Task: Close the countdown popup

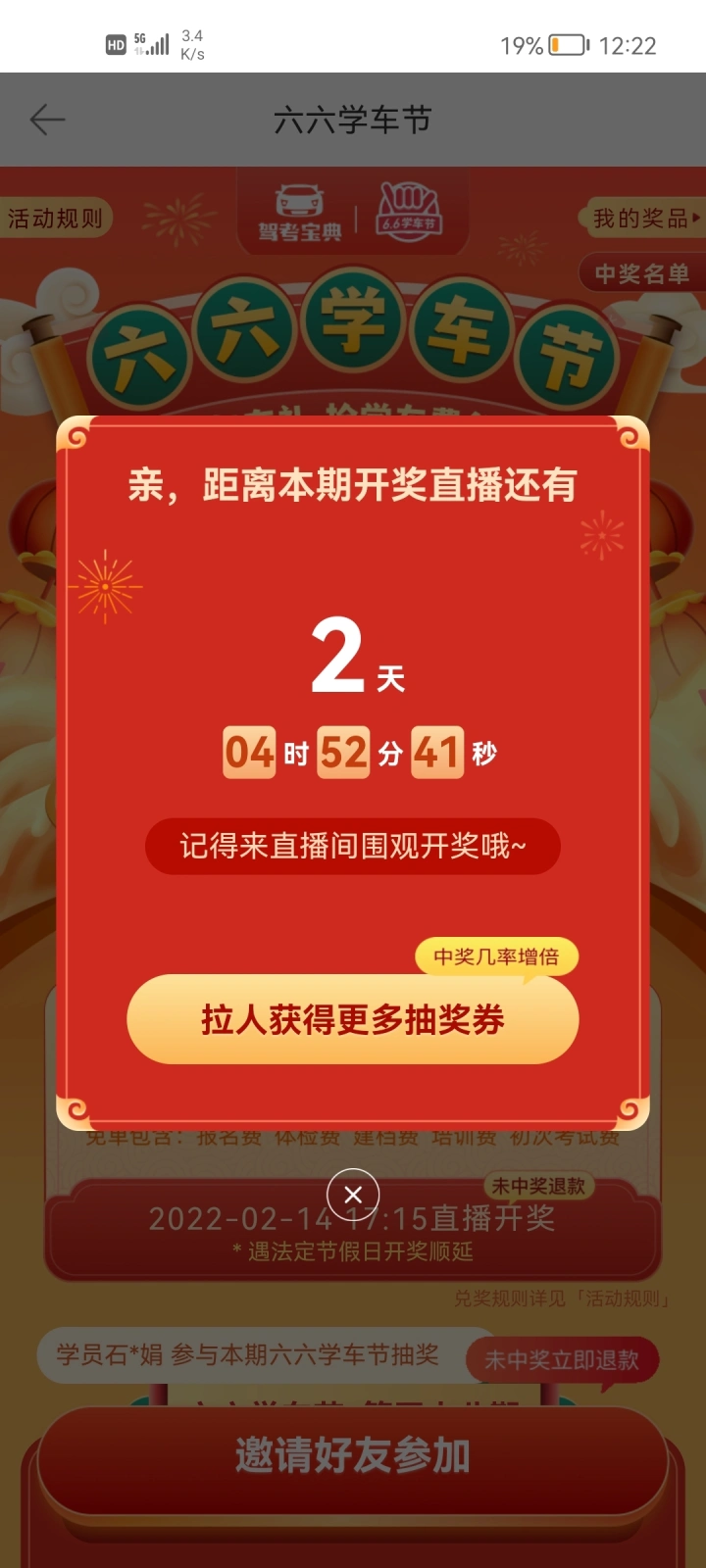Action: click(353, 1195)
